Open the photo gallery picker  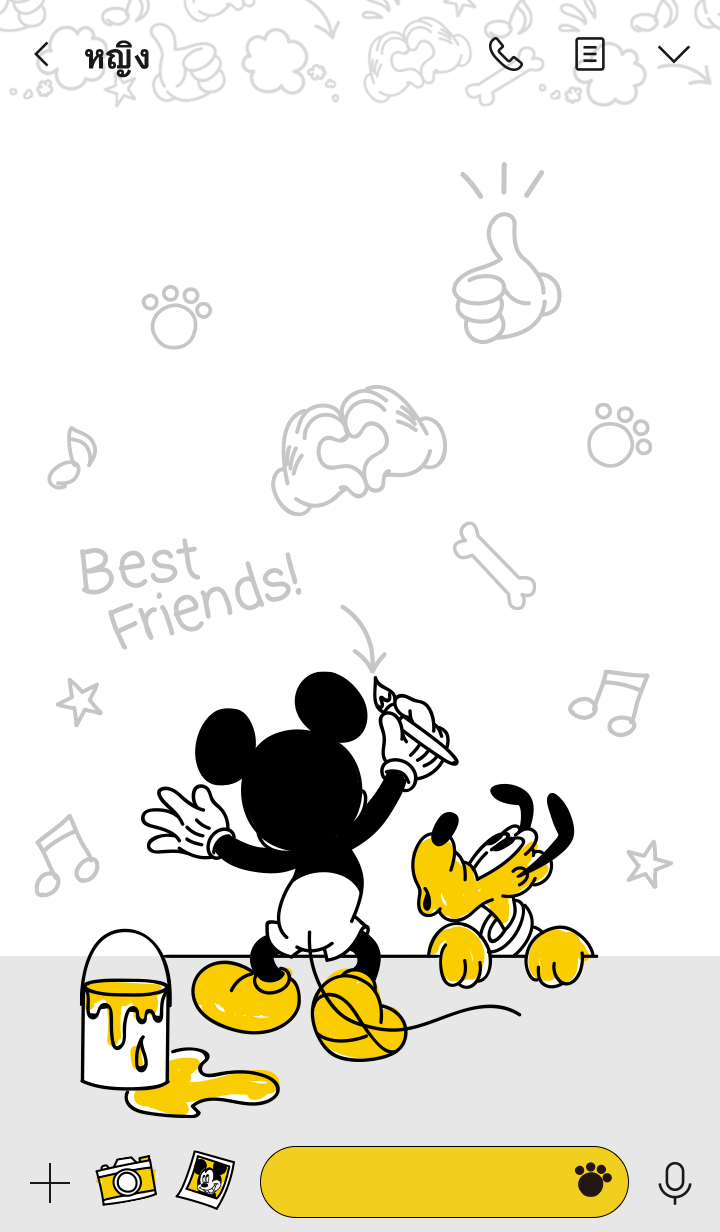[x=206, y=1180]
